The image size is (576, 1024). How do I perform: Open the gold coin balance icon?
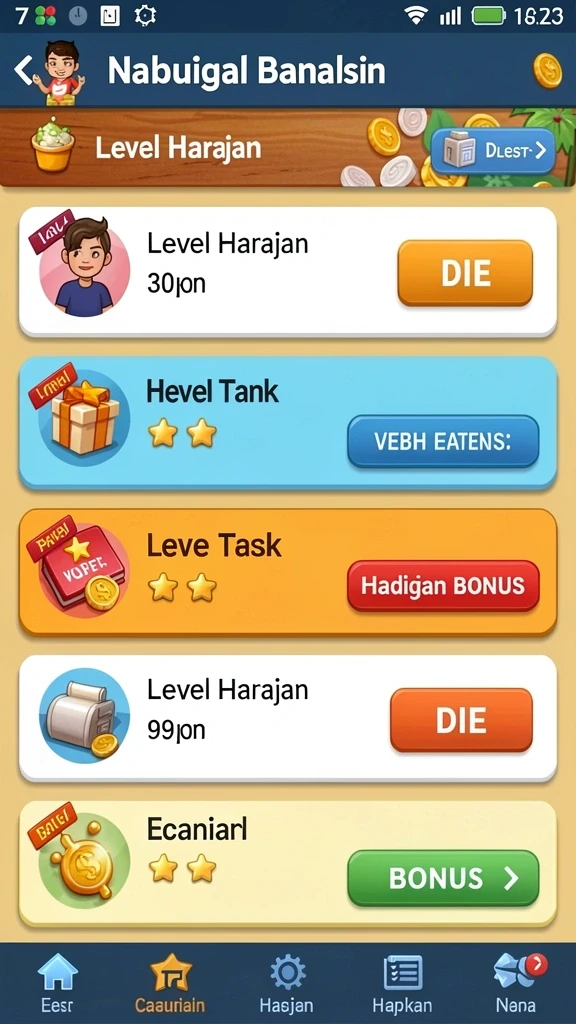(x=547, y=71)
